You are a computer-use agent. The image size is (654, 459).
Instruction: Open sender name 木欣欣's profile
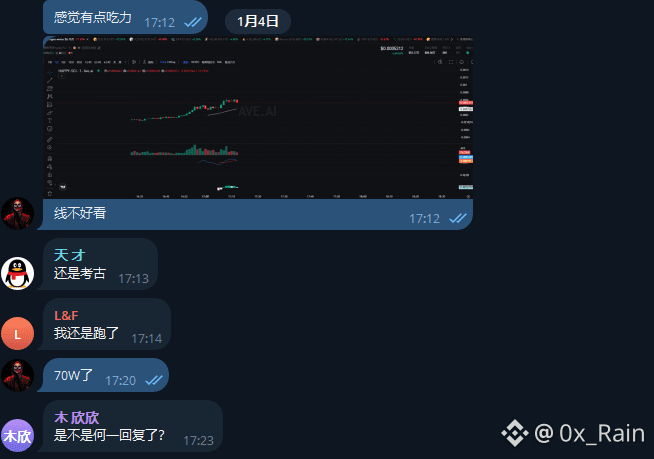pos(76,417)
